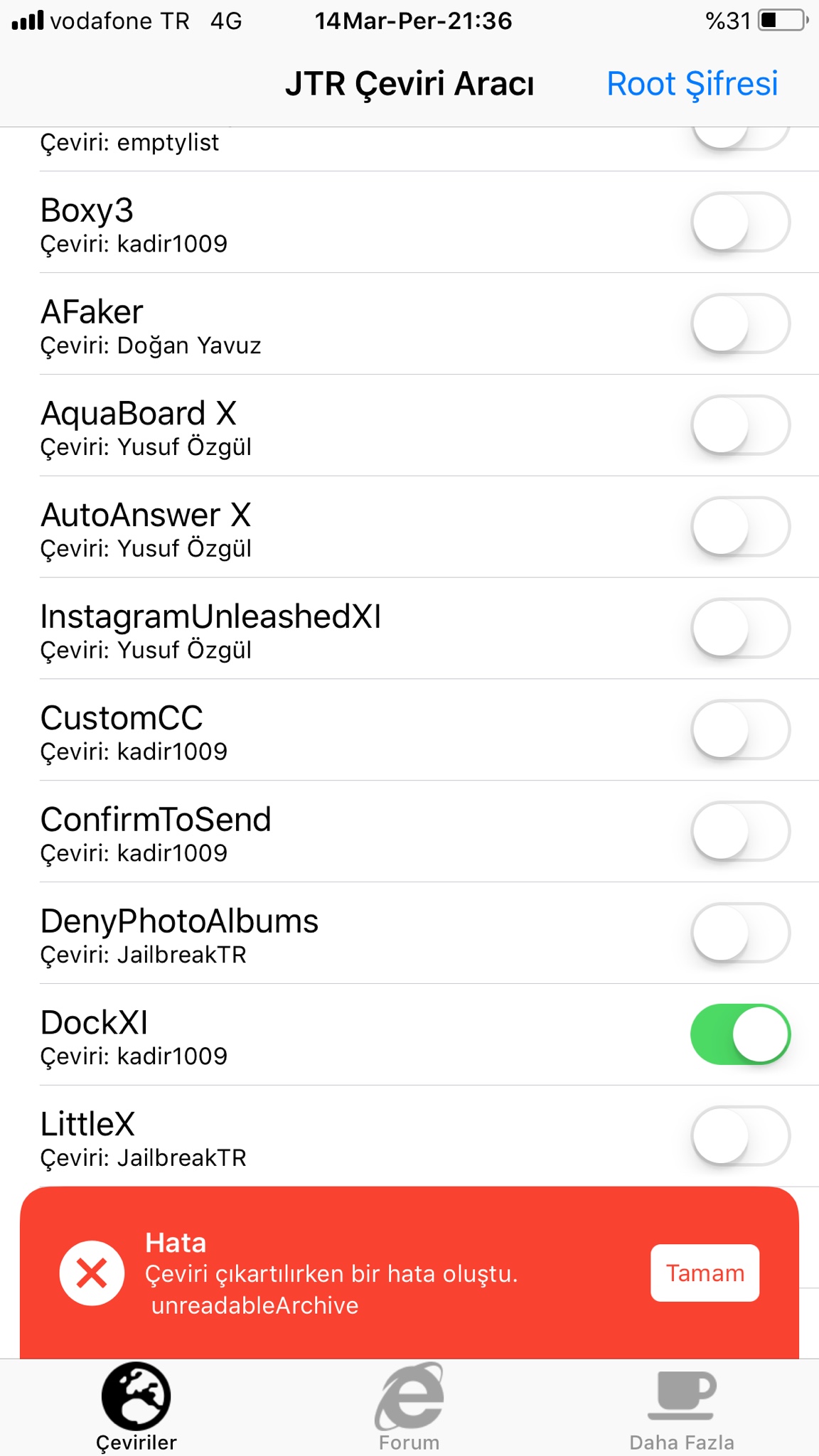Enable the Boxy3 translation switch

pos(740,222)
